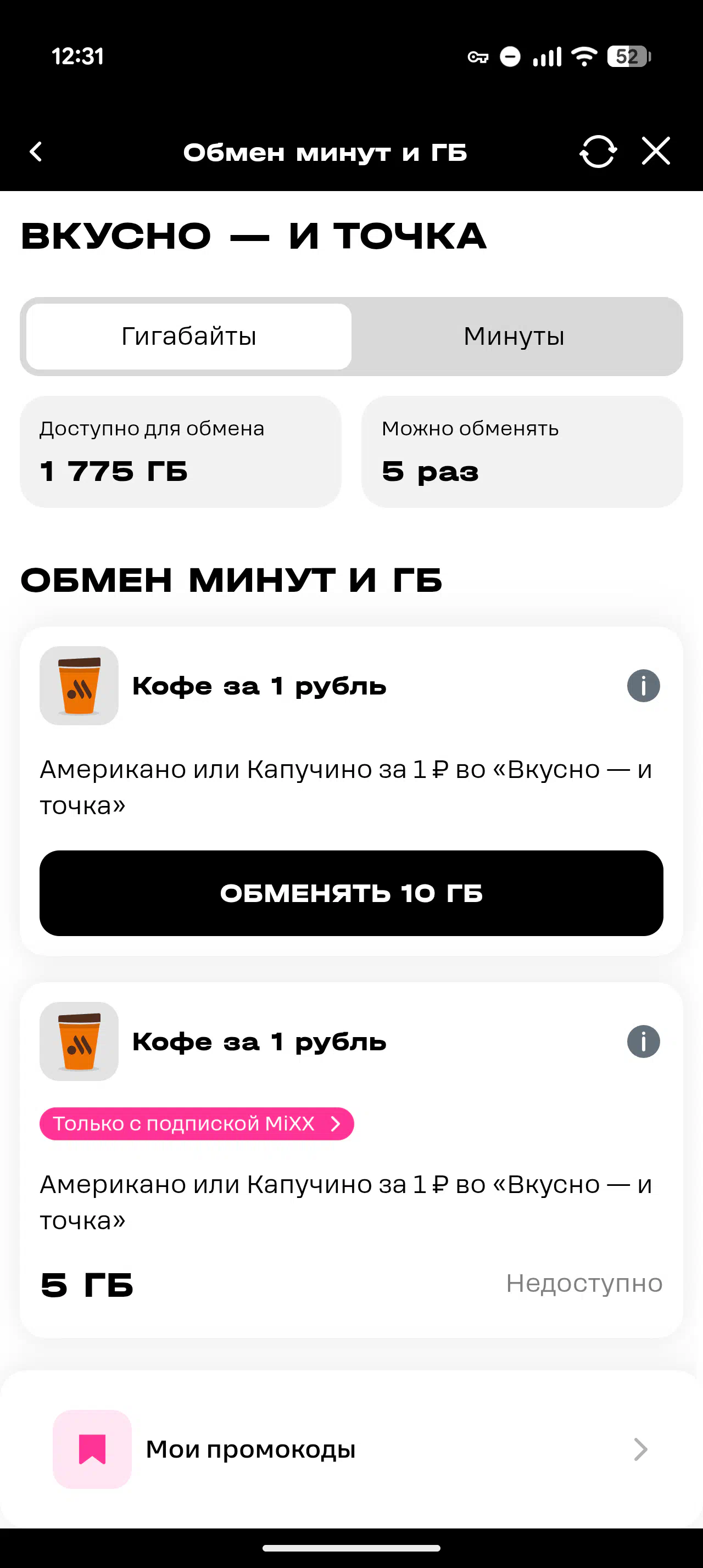The width and height of the screenshot is (703, 1568).
Task: Show info for the 5 ГБ coffee offer
Action: [643, 1041]
